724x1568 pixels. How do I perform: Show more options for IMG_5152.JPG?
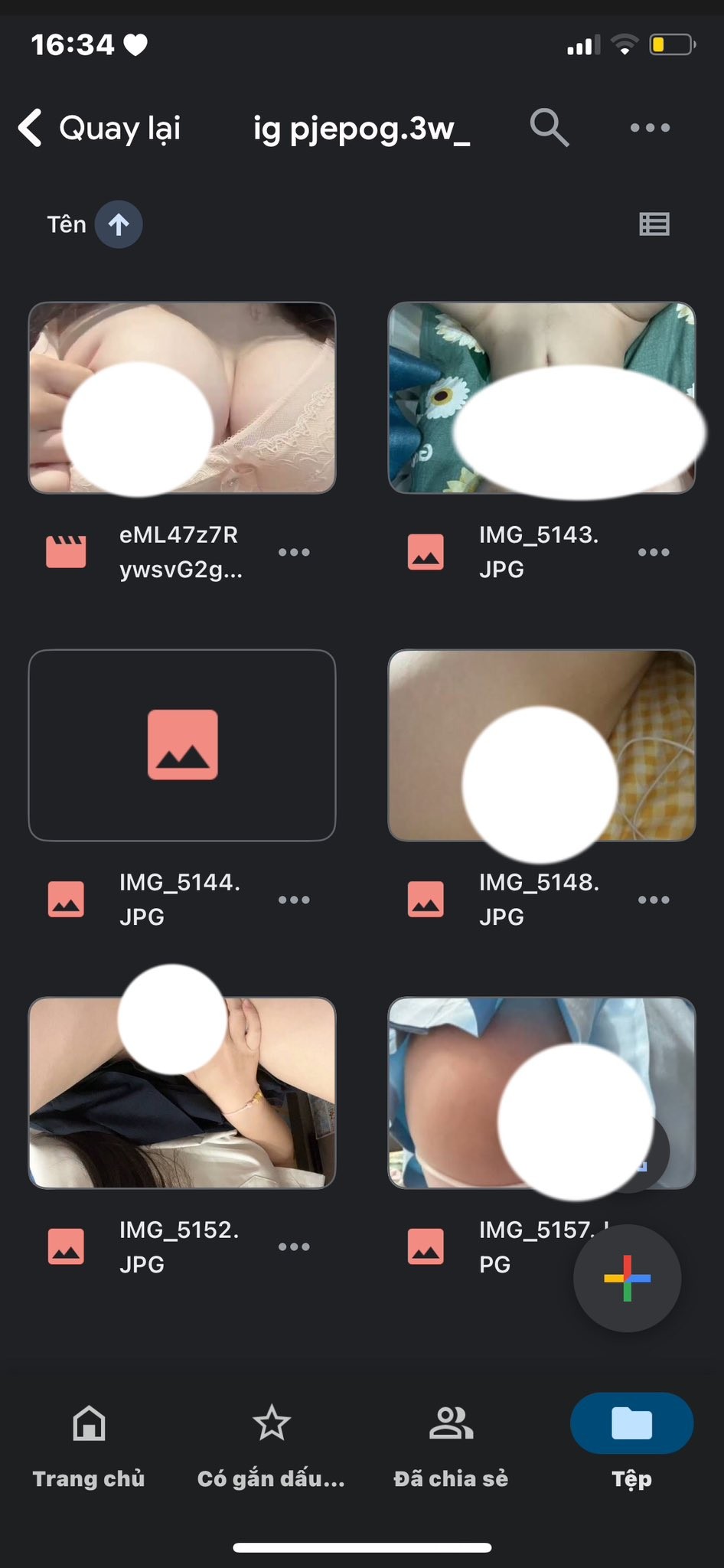pyautogui.click(x=294, y=1246)
